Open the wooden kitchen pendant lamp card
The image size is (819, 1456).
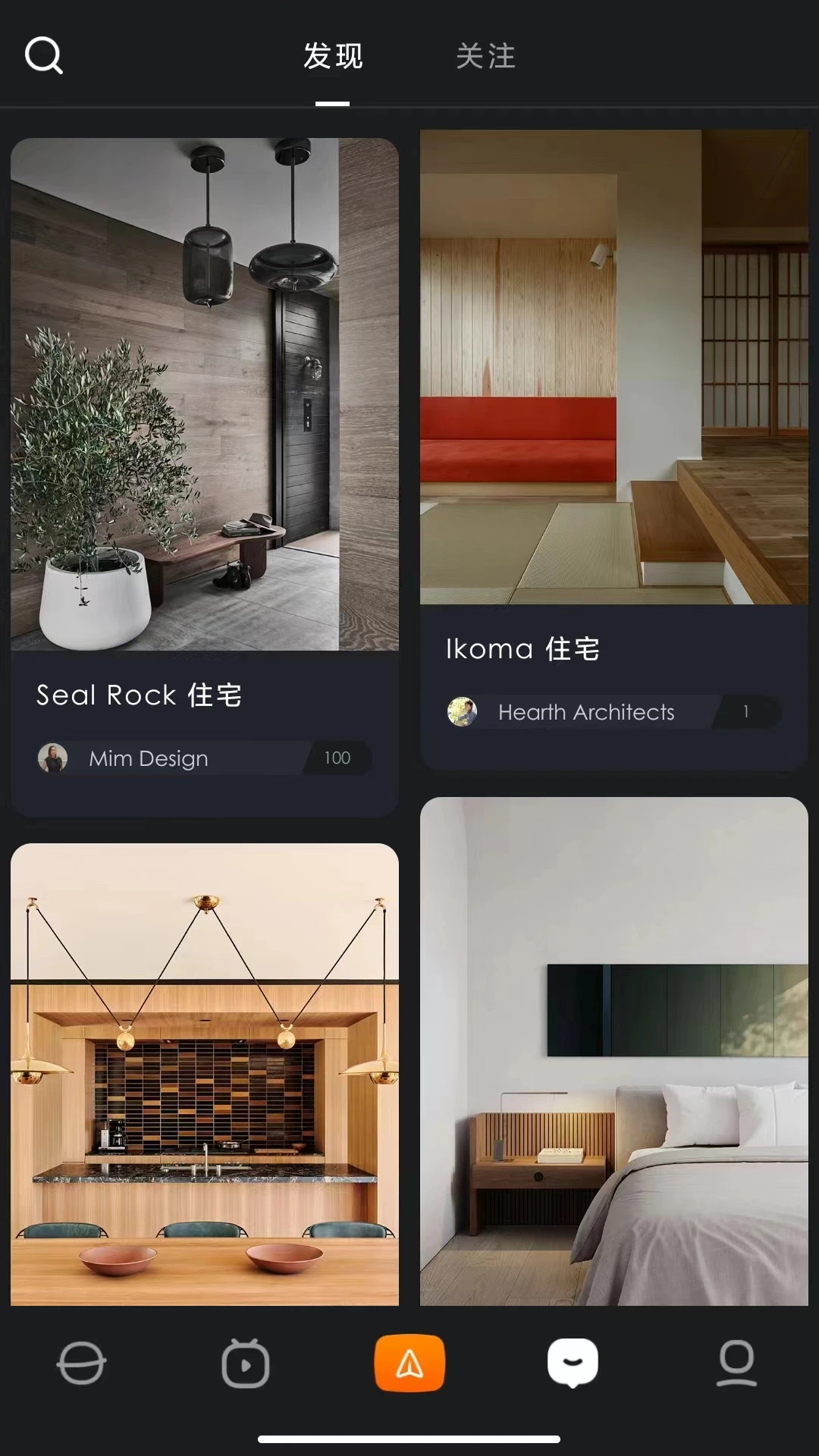click(205, 1074)
